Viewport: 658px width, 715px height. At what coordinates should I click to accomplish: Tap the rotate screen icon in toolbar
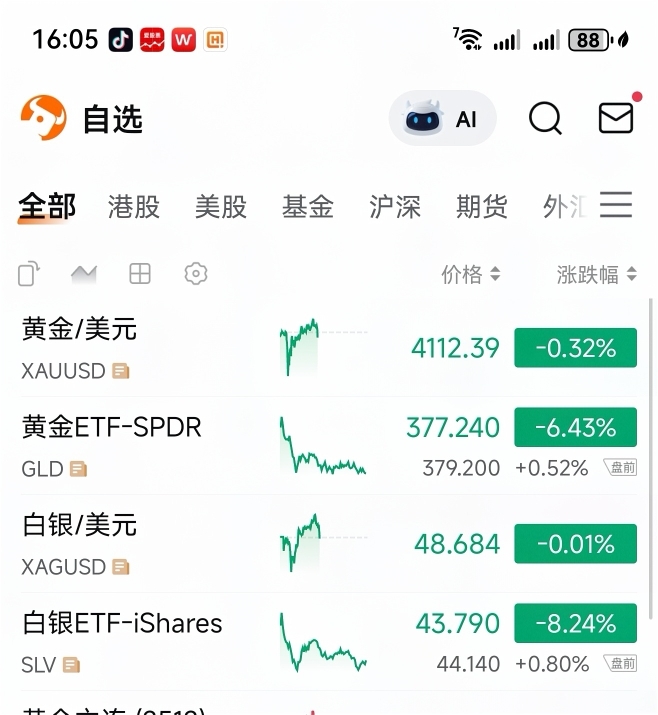[29, 274]
